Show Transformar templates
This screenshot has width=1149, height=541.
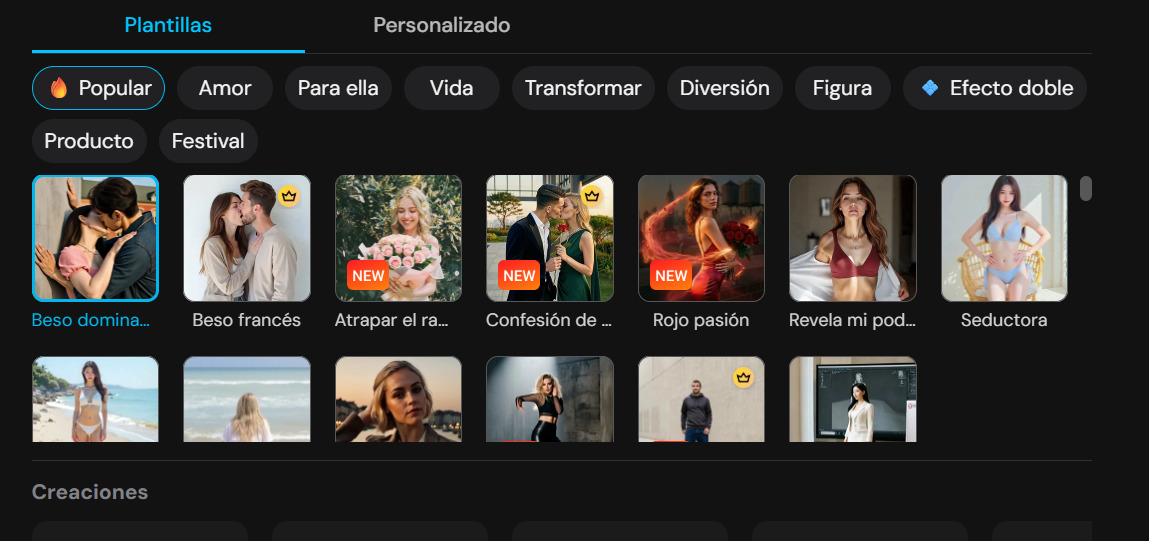583,88
